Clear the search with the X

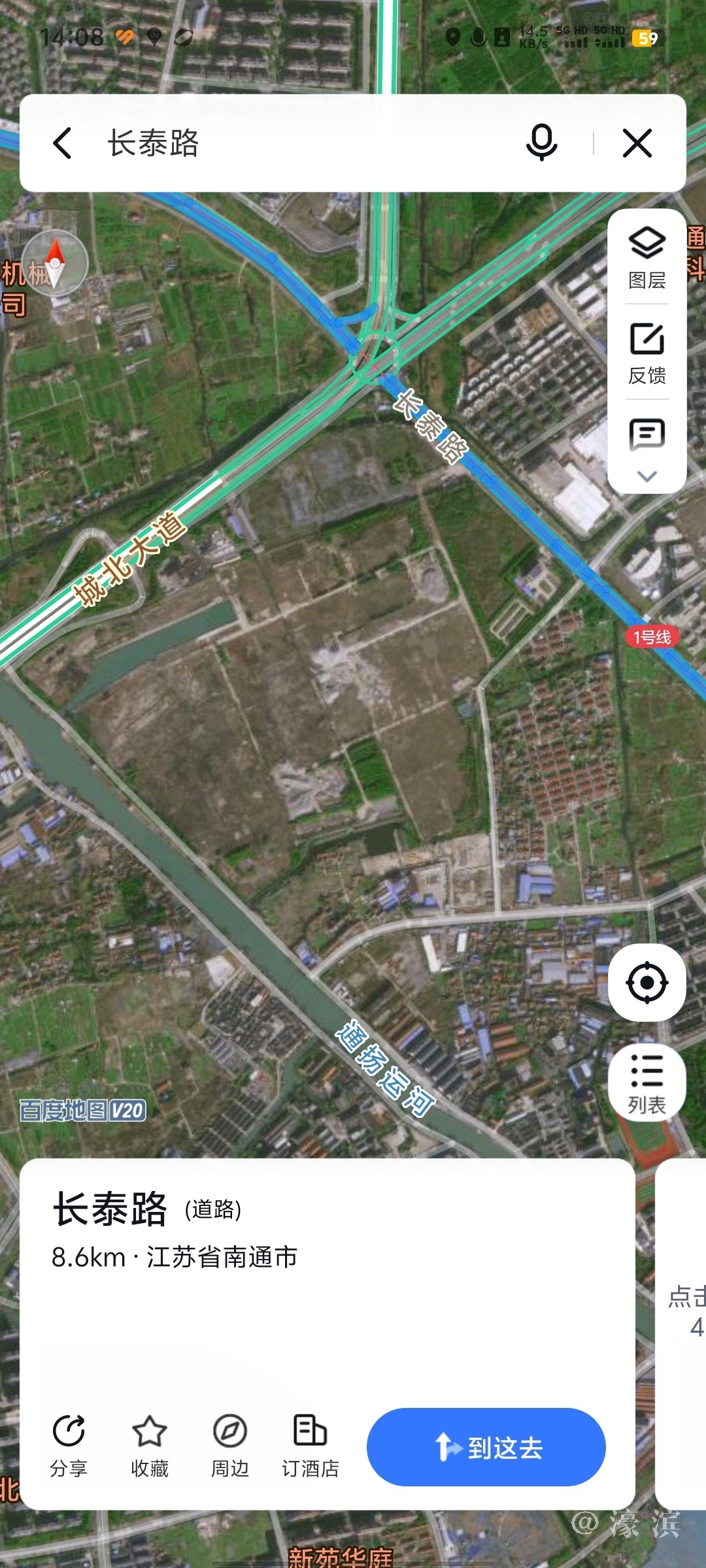[x=637, y=143]
